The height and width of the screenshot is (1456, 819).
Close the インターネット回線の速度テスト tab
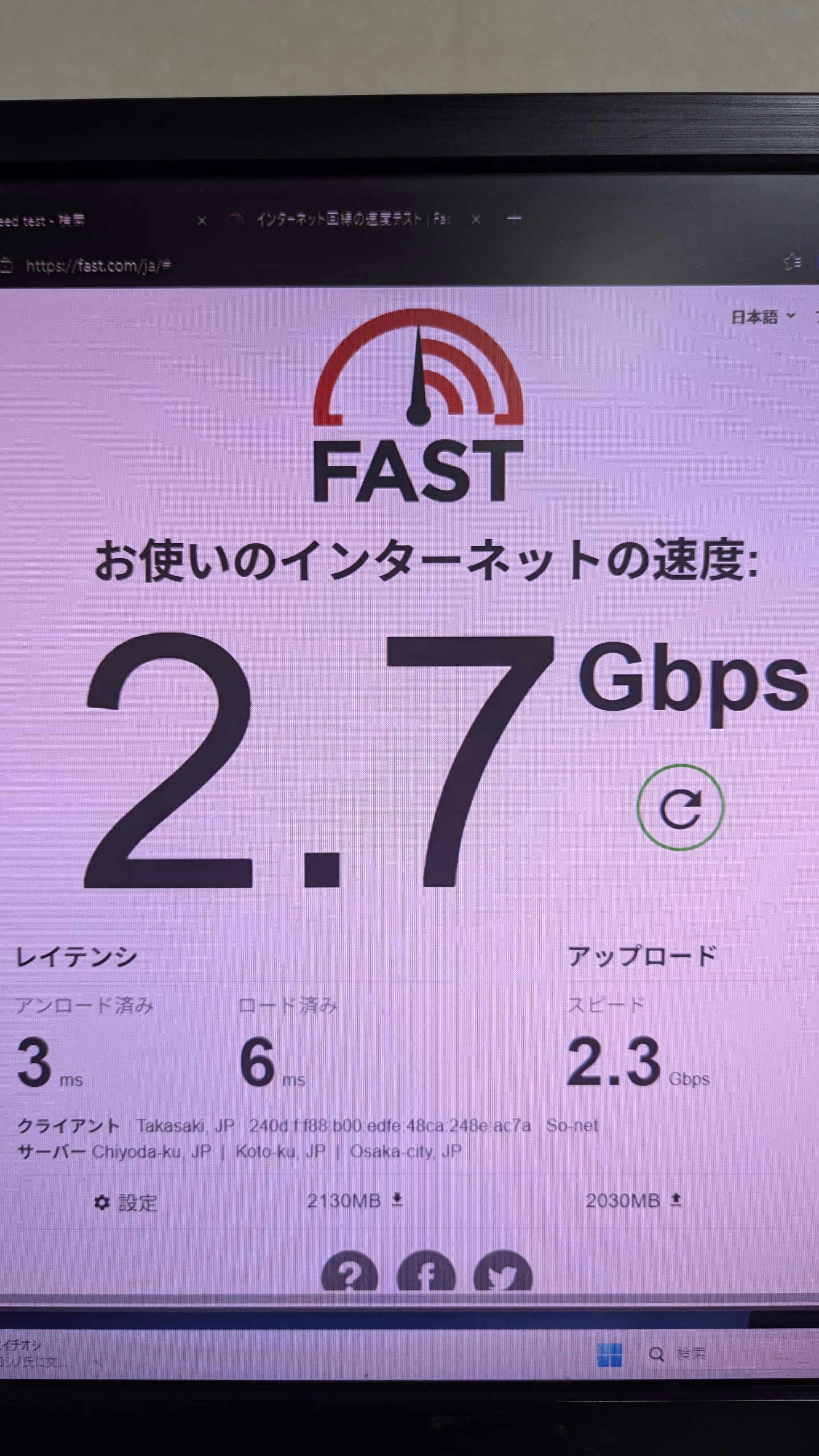(476, 220)
